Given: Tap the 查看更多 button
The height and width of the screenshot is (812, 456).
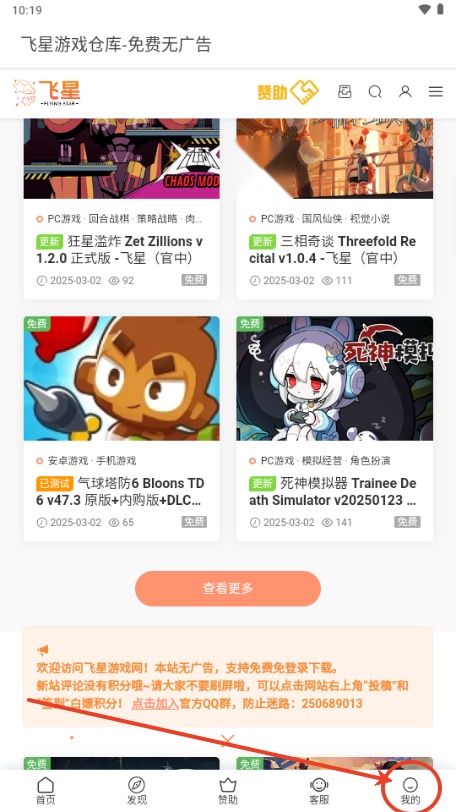Looking at the screenshot, I should click(228, 588).
